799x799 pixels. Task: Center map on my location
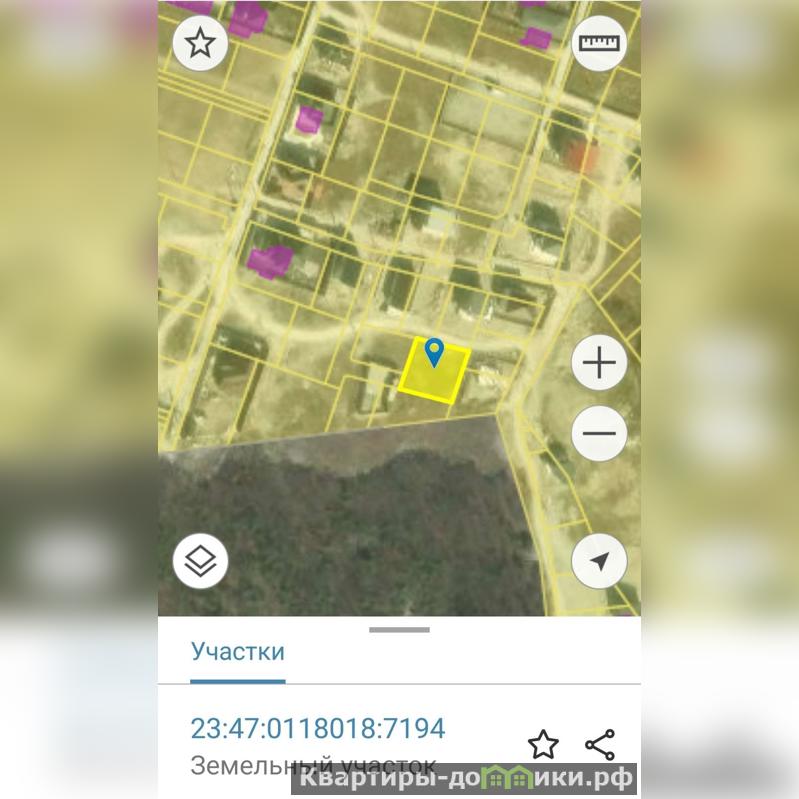coord(599,561)
